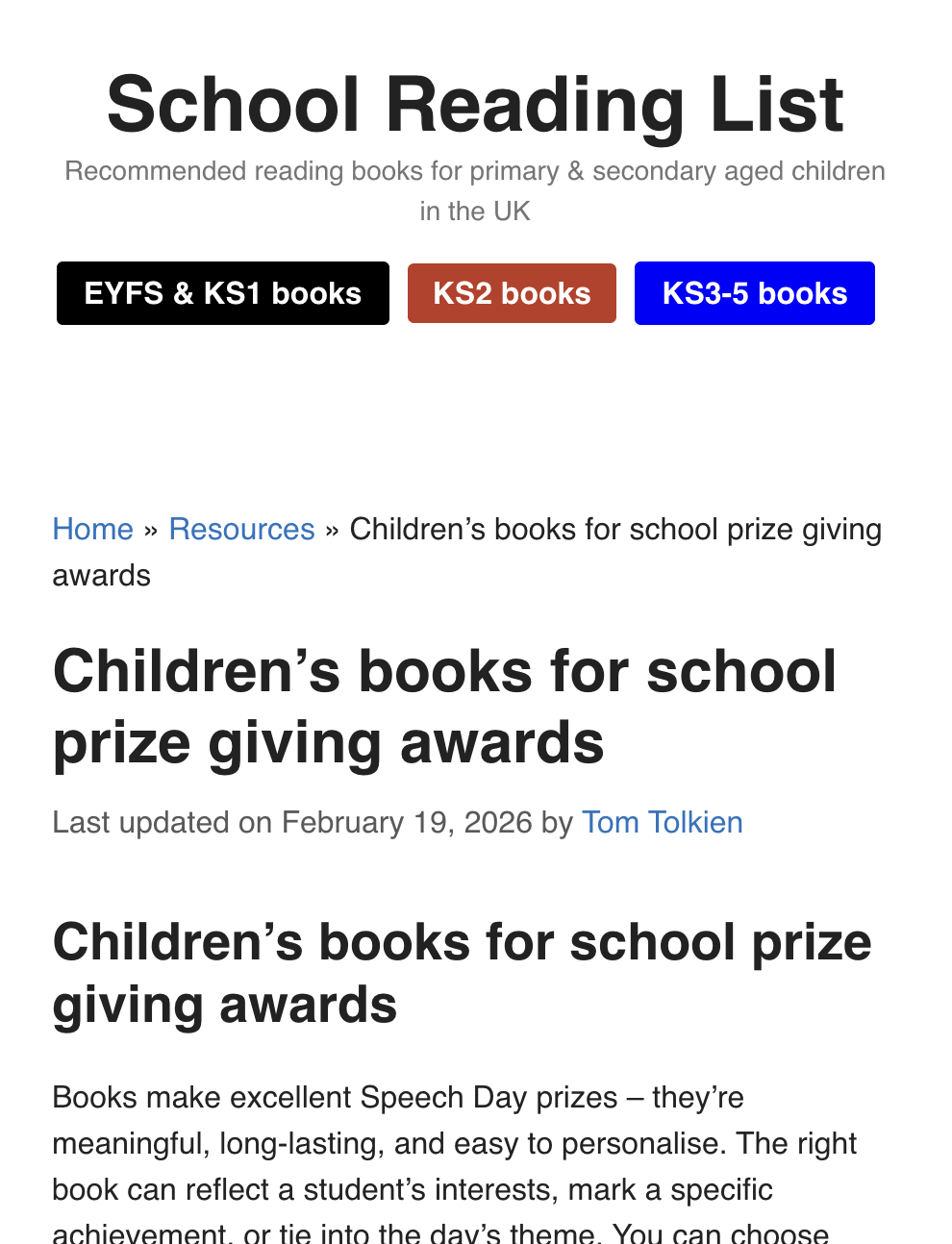Open the EYFS & KS1 books section
The image size is (952, 1244).
(x=222, y=293)
